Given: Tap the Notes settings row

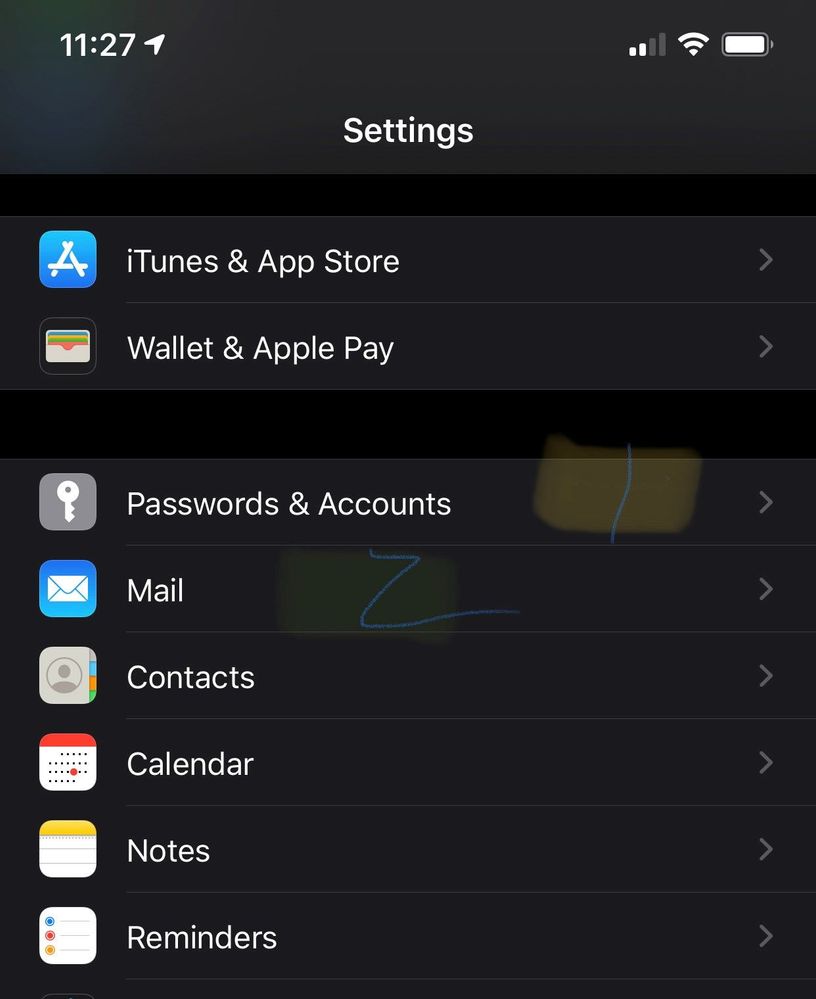Looking at the screenshot, I should point(168,851).
